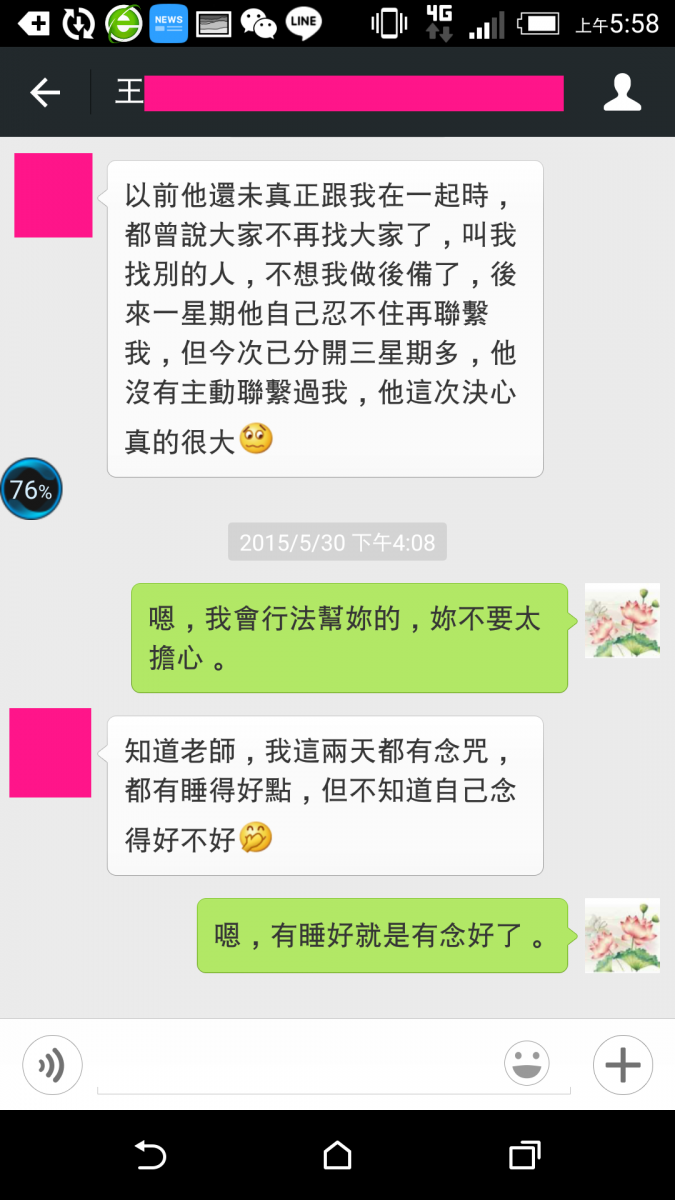Switch to voice message input
The width and height of the screenshot is (675, 1200).
pyautogui.click(x=52, y=1064)
